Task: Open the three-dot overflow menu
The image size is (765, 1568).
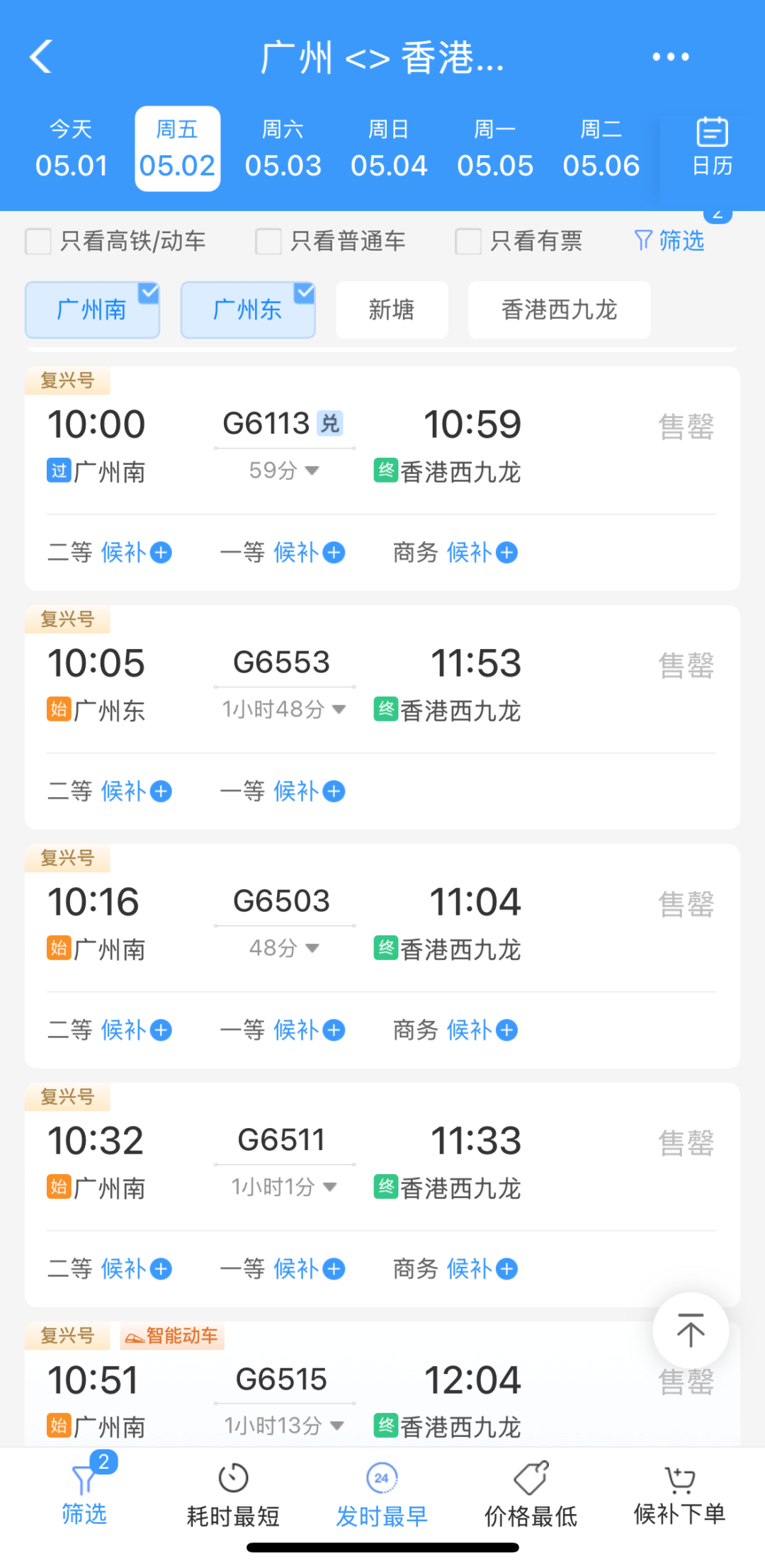Action: click(670, 57)
